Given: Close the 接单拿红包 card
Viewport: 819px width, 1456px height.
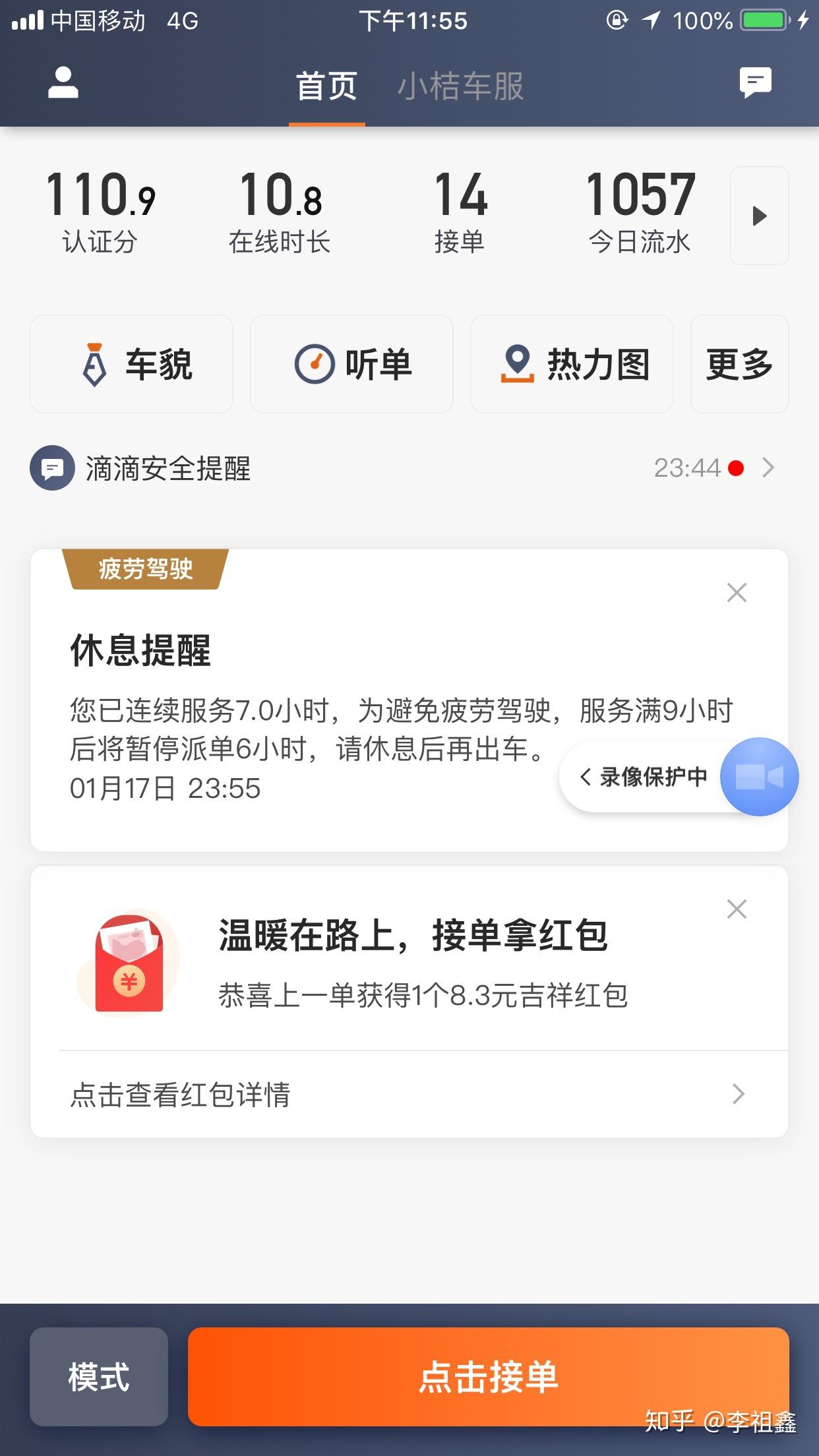Looking at the screenshot, I should tap(737, 909).
